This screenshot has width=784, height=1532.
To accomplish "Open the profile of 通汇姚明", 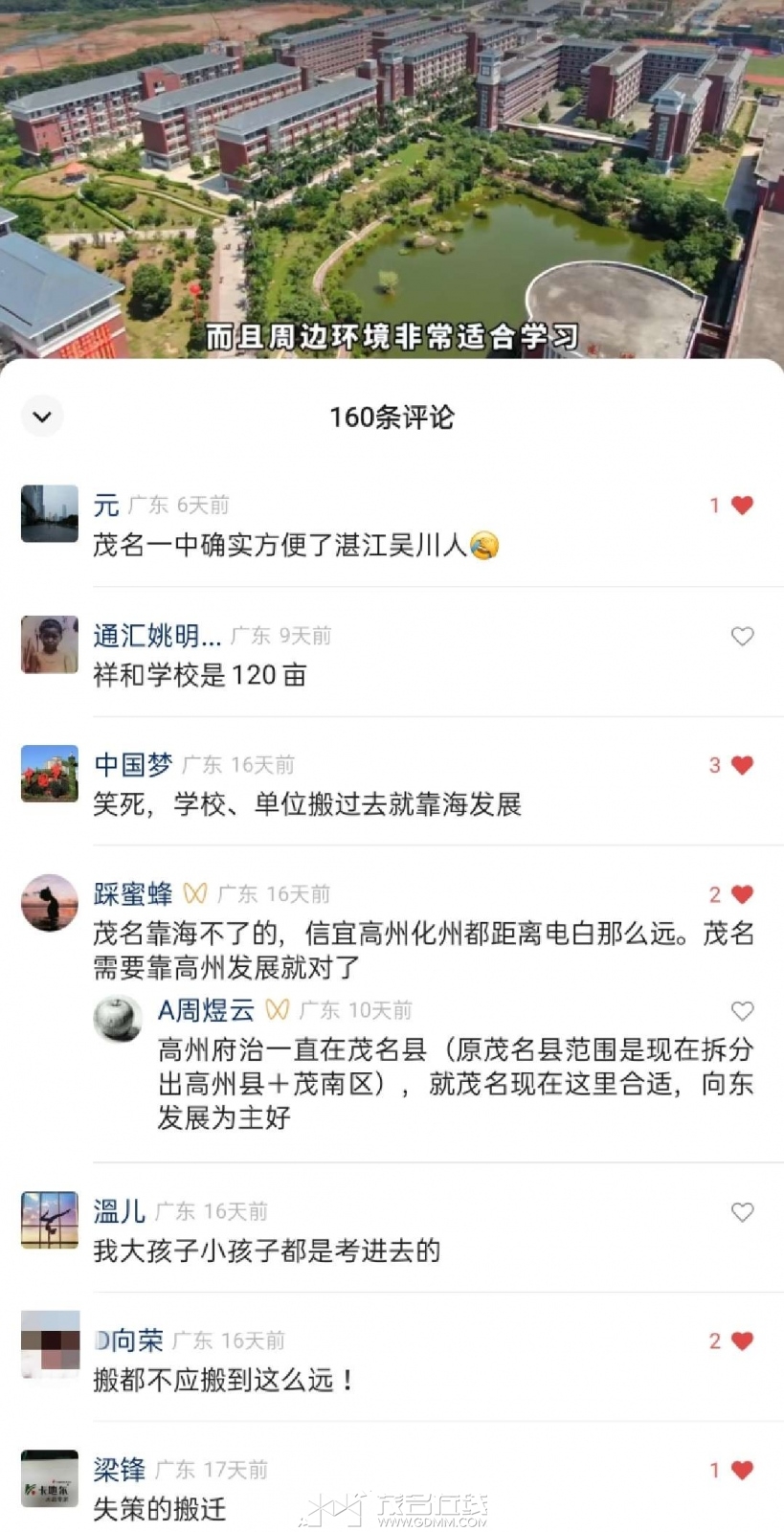I will 50,644.
